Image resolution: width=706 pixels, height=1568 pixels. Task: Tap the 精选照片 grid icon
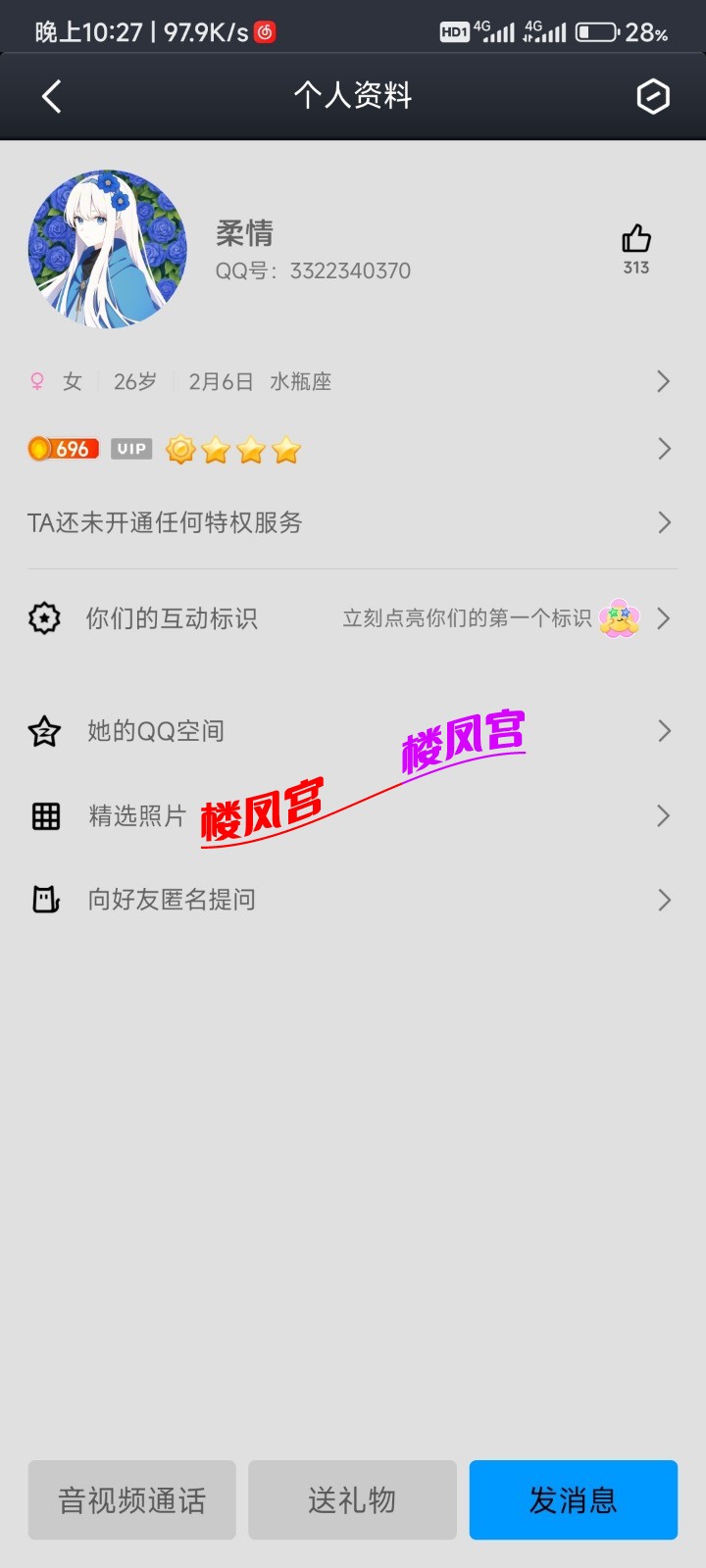45,814
